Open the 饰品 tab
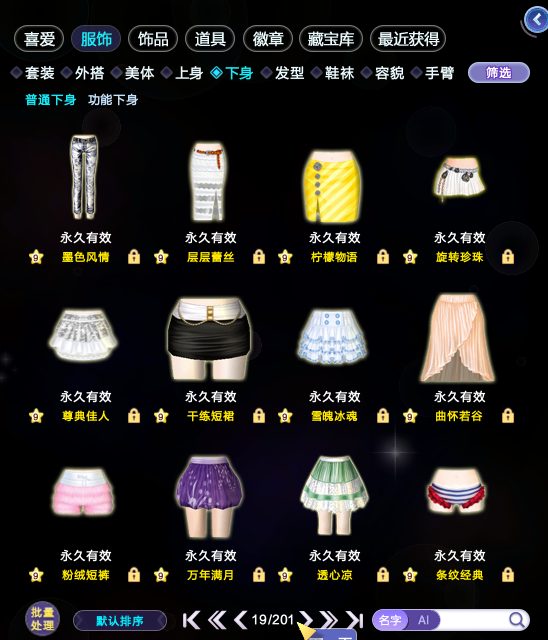Screen dimensions: 548x640 153,39
